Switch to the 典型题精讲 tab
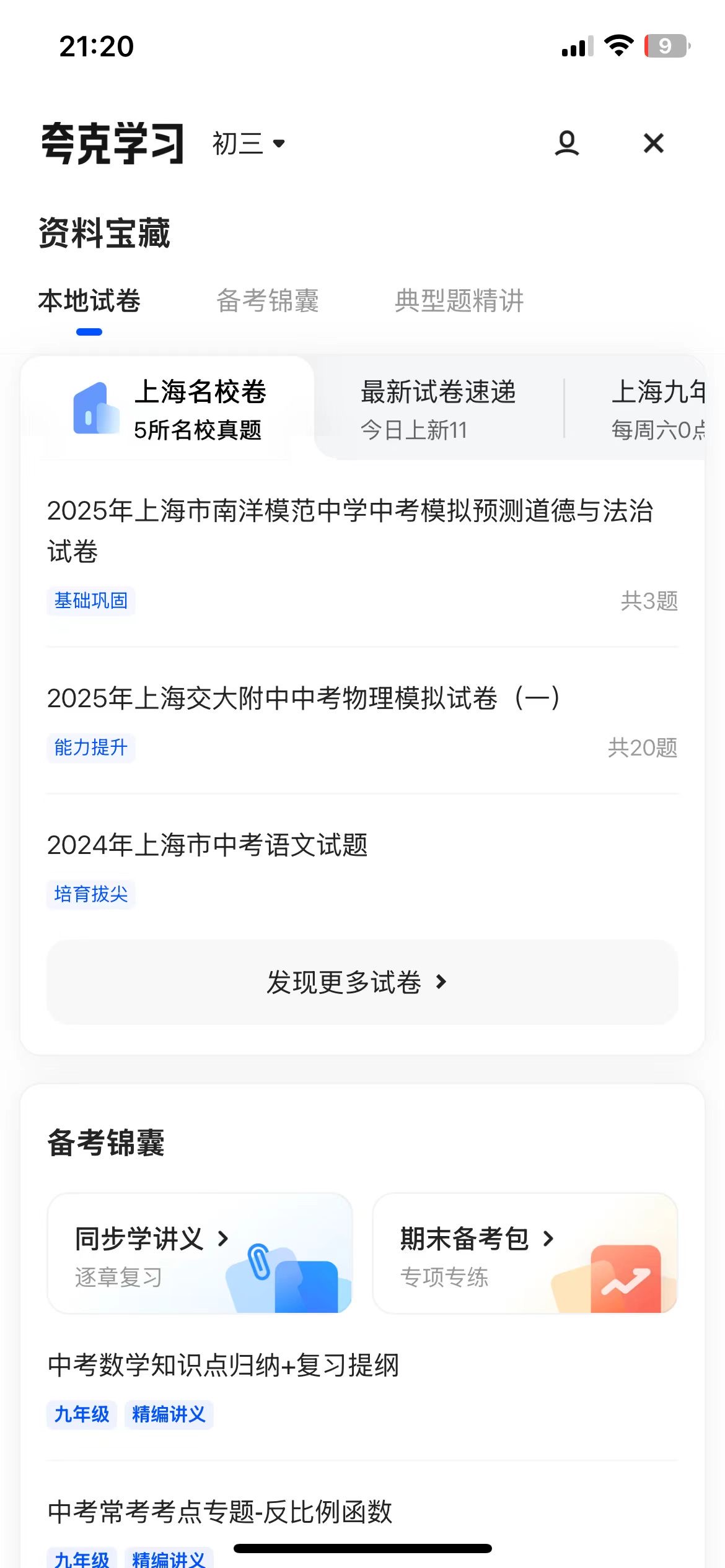 pyautogui.click(x=459, y=301)
